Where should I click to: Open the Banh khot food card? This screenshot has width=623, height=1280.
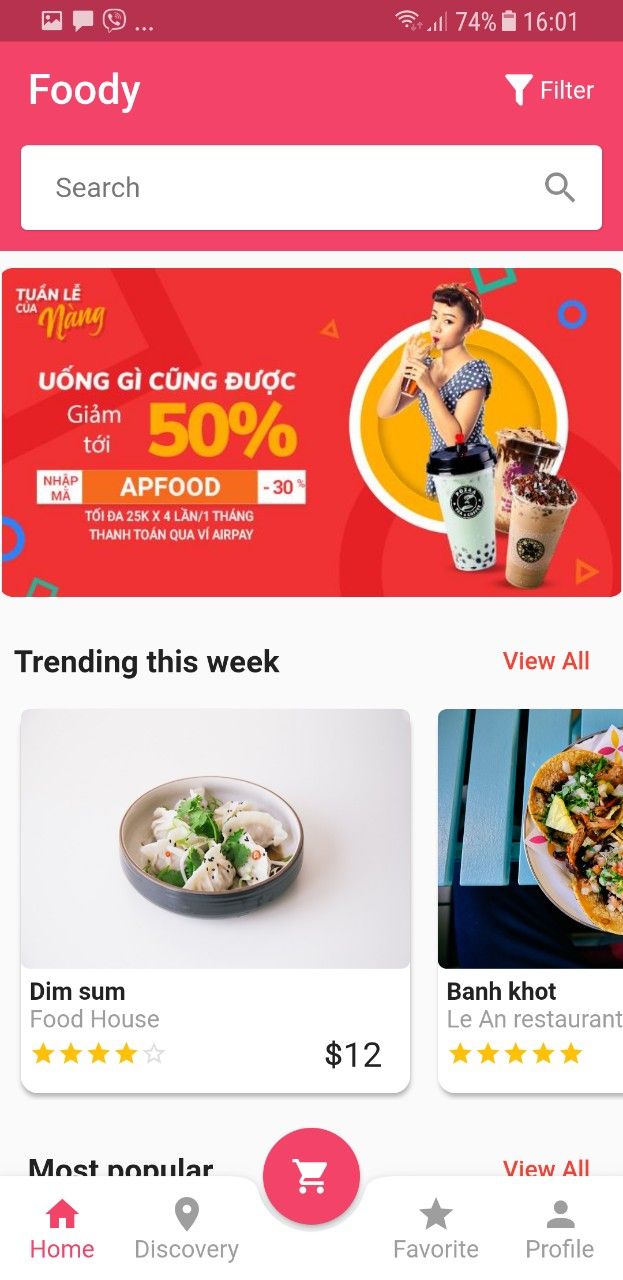(x=531, y=900)
